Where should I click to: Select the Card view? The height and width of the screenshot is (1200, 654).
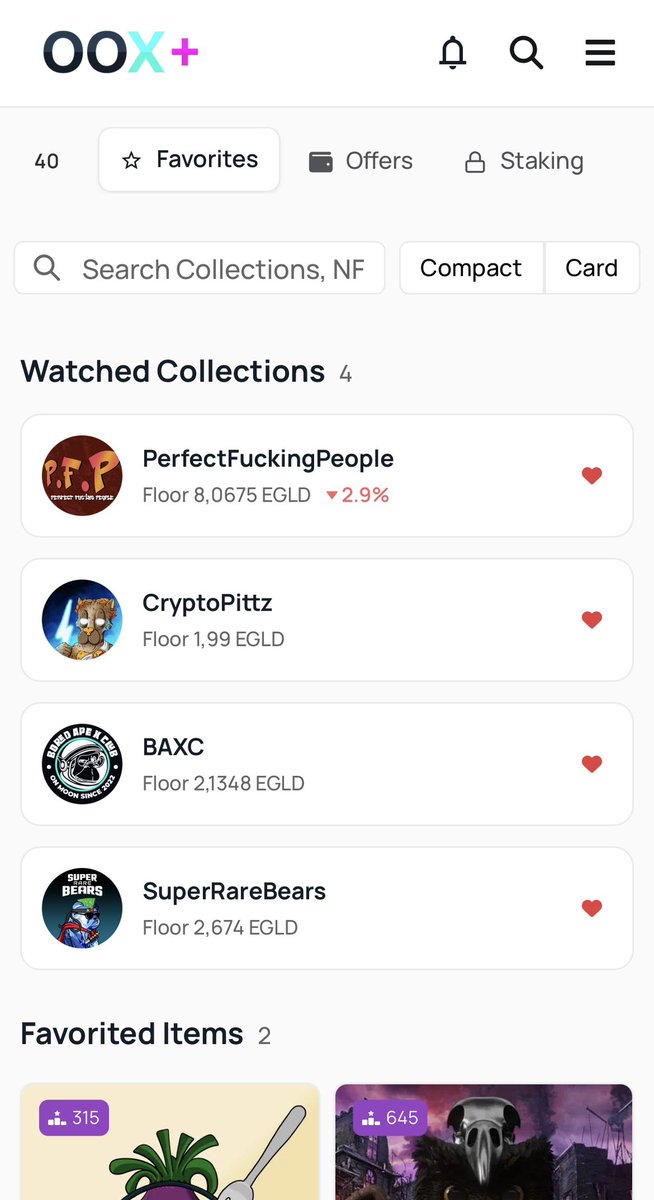(x=592, y=268)
